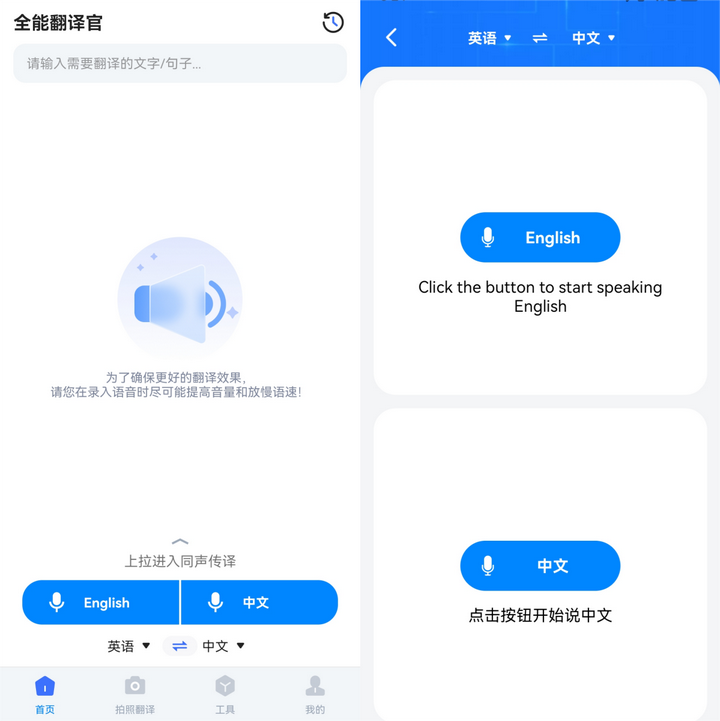Image resolution: width=720 pixels, height=721 pixels.
Task: Switch to the 拍照翻译 tab
Action: point(135,695)
